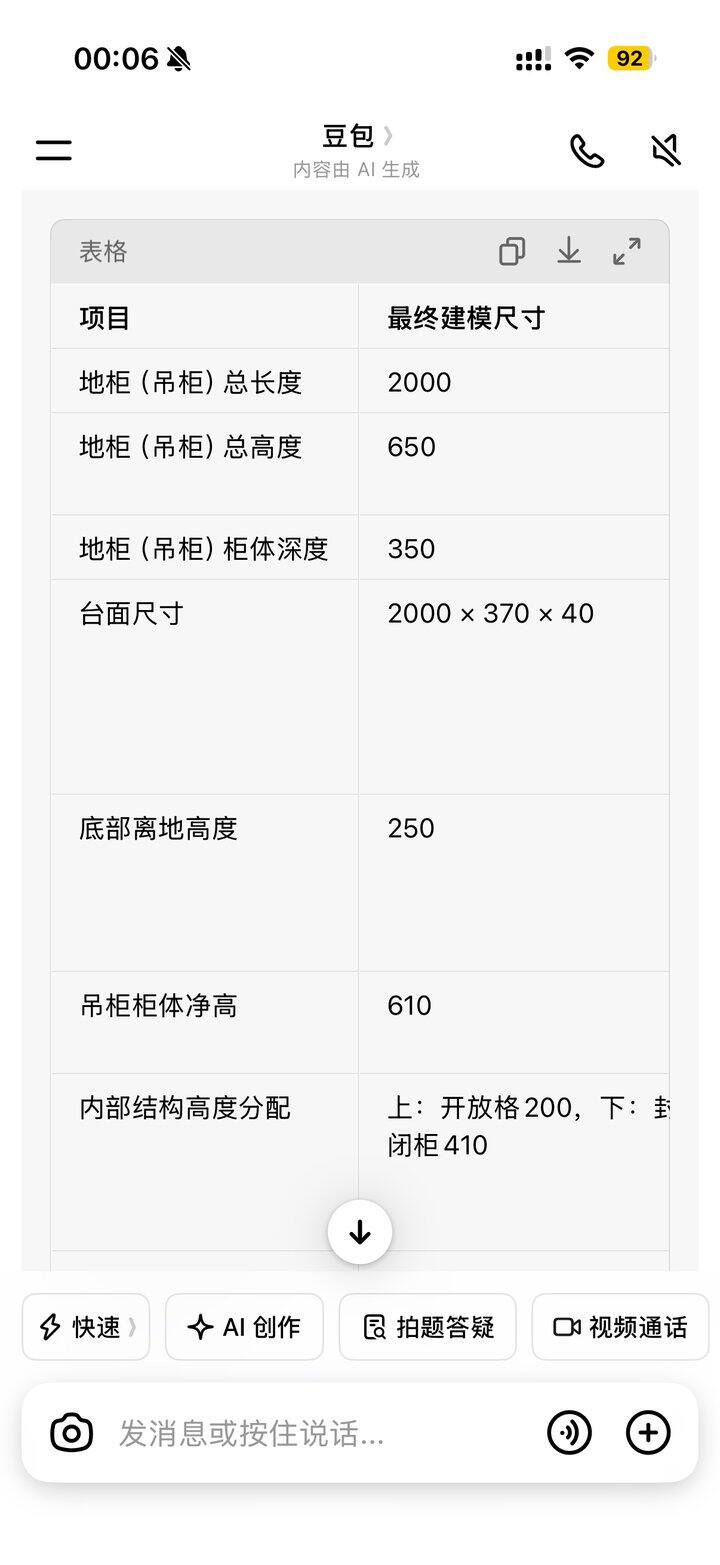Open 拍题答疑 feature
Viewport: 720px width, 1565px height.
(x=428, y=1327)
